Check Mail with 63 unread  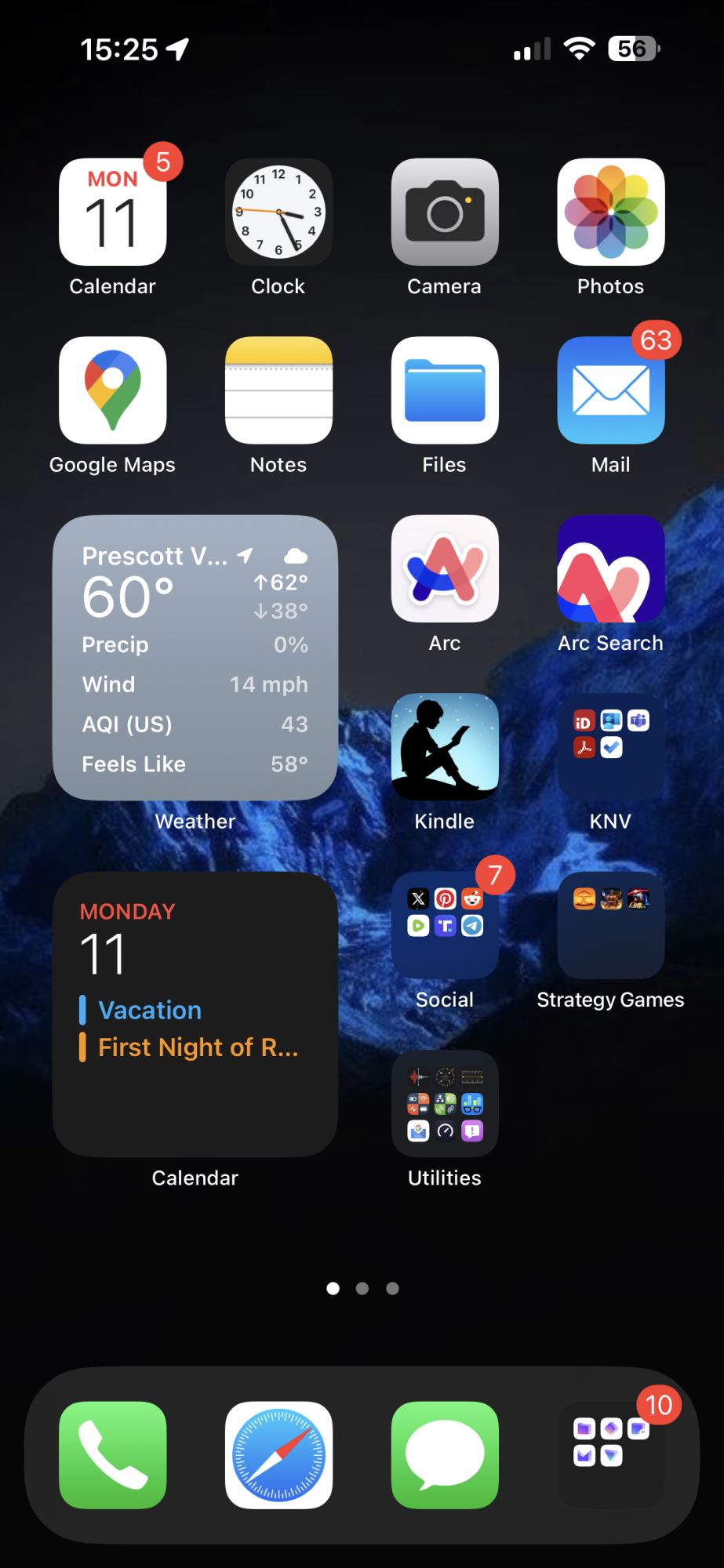(x=611, y=390)
